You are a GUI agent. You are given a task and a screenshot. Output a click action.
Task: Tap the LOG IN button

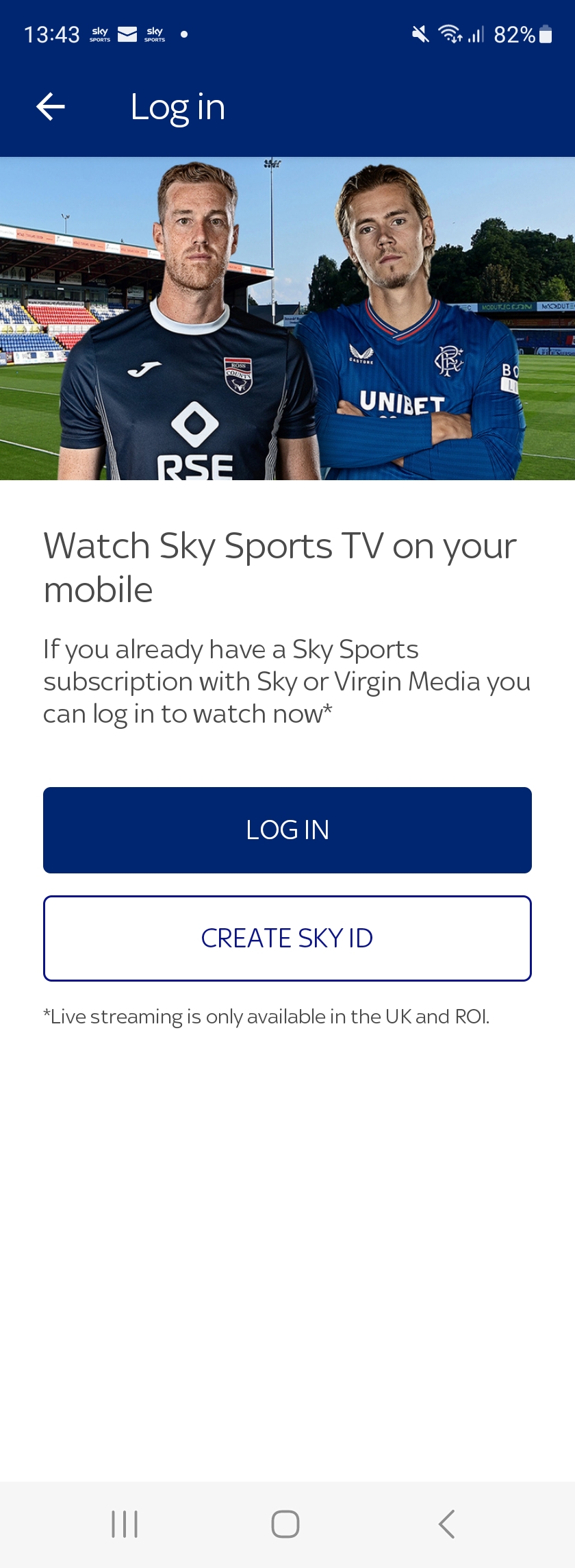[287, 830]
